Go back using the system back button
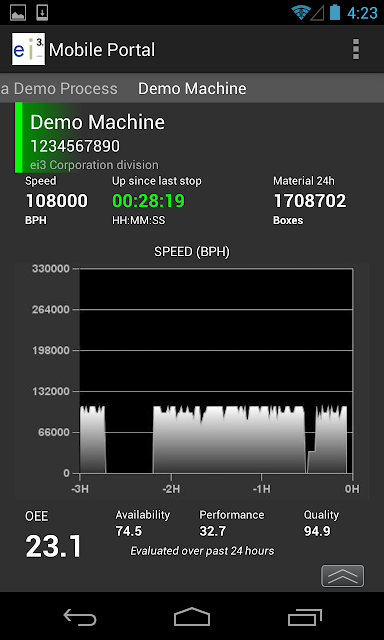 click(80, 616)
